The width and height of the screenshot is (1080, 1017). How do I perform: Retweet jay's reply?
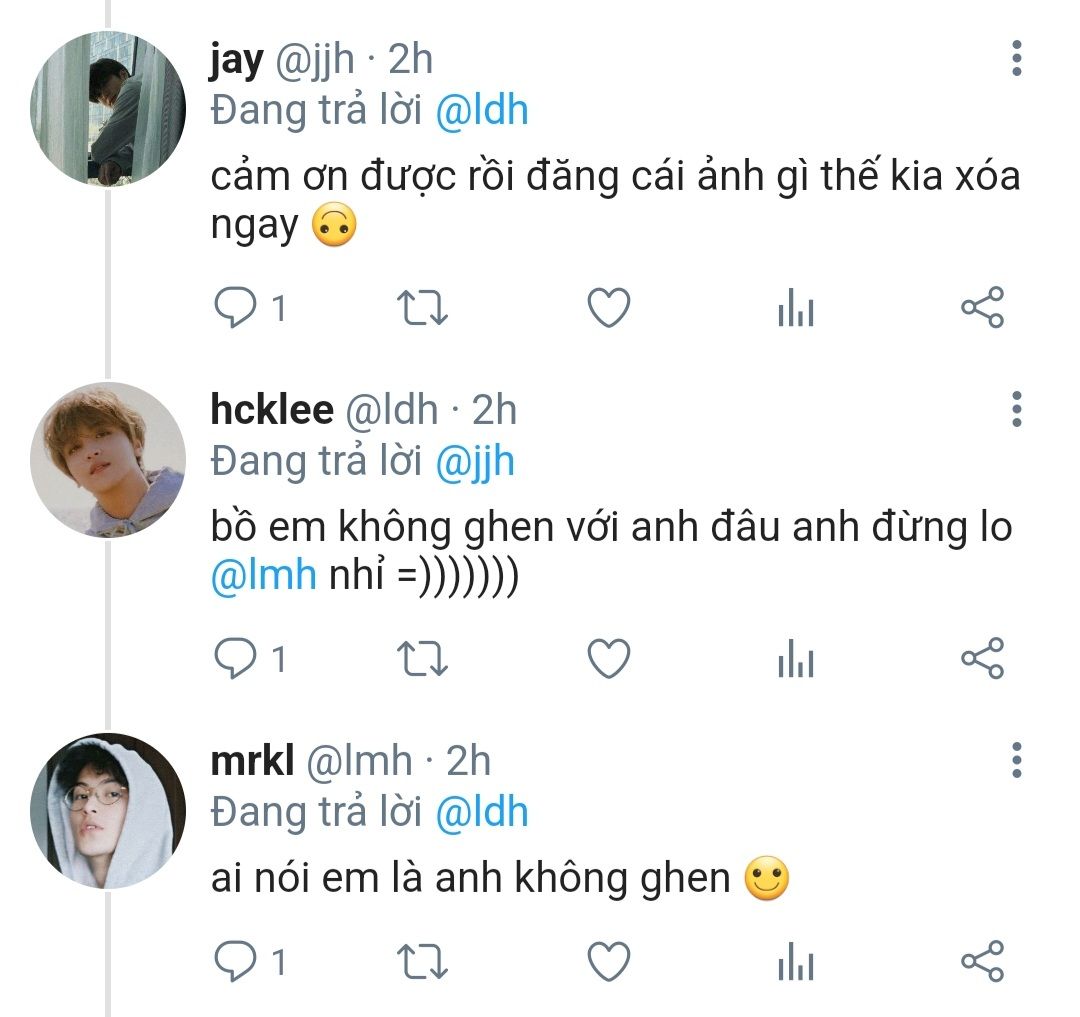click(x=423, y=308)
